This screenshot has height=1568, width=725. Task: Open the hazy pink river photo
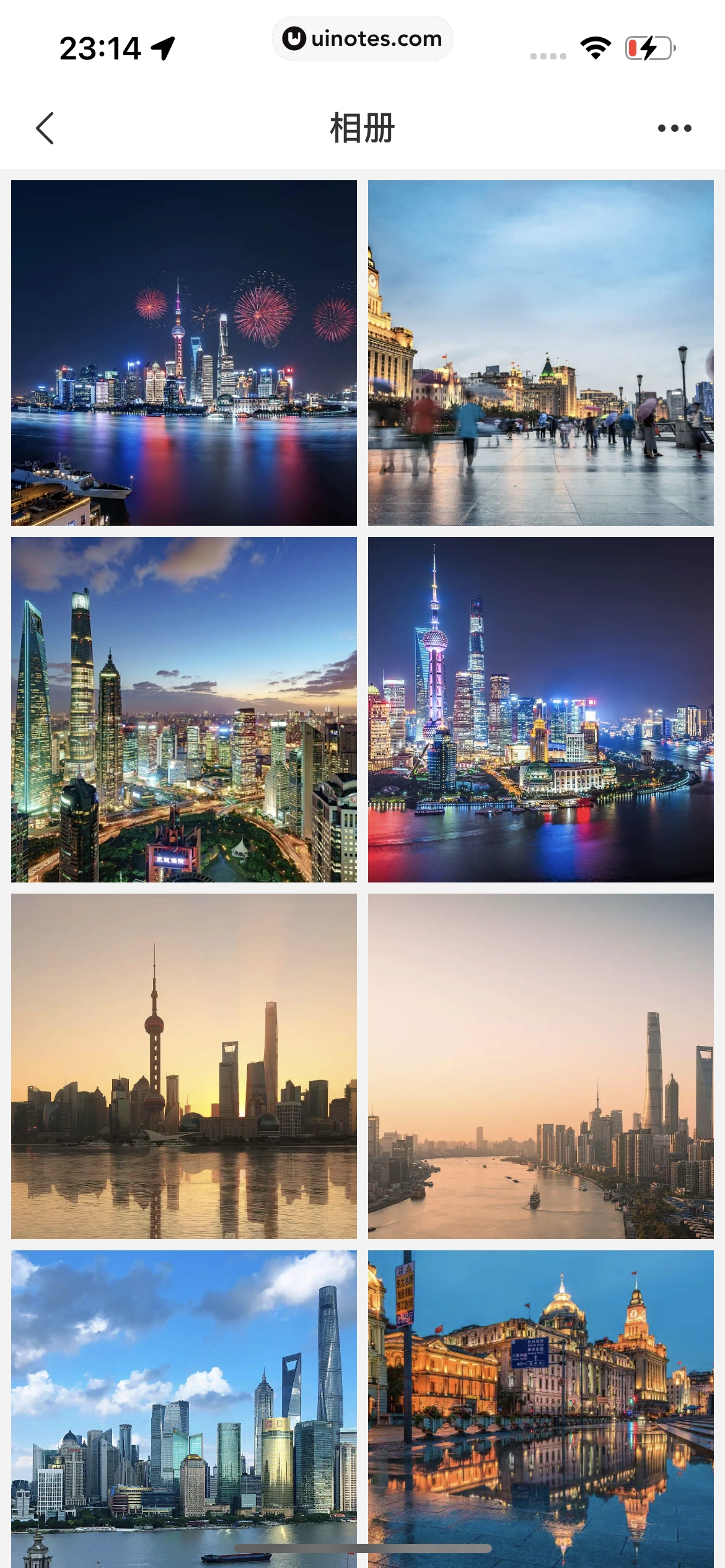pos(540,1066)
